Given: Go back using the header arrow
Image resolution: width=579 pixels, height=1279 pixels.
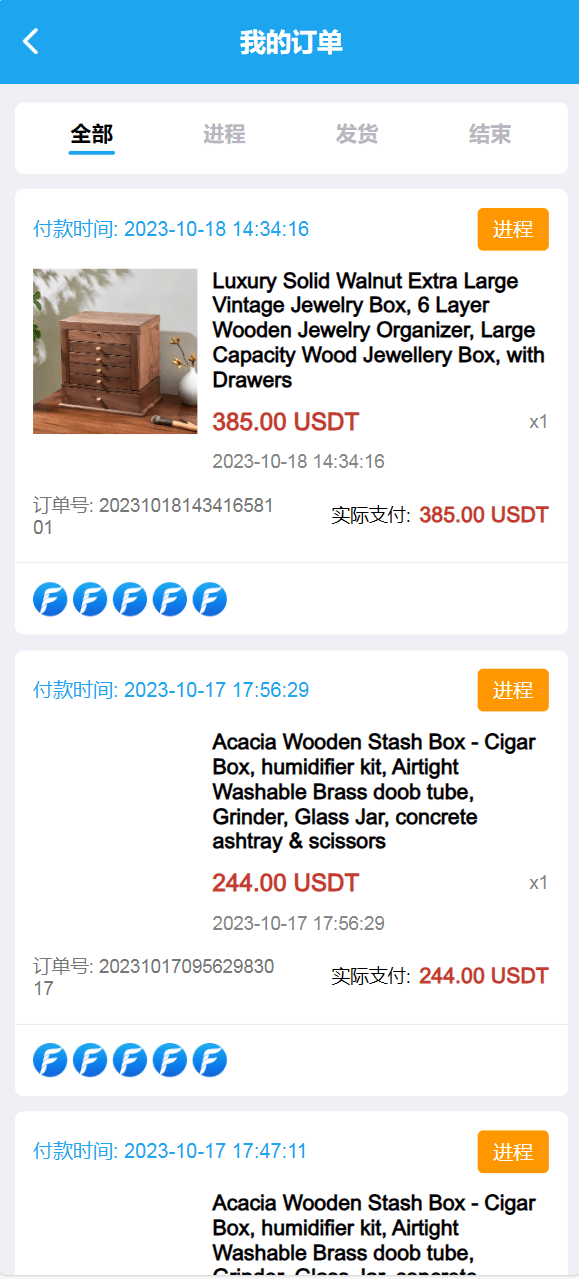Looking at the screenshot, I should point(31,41).
